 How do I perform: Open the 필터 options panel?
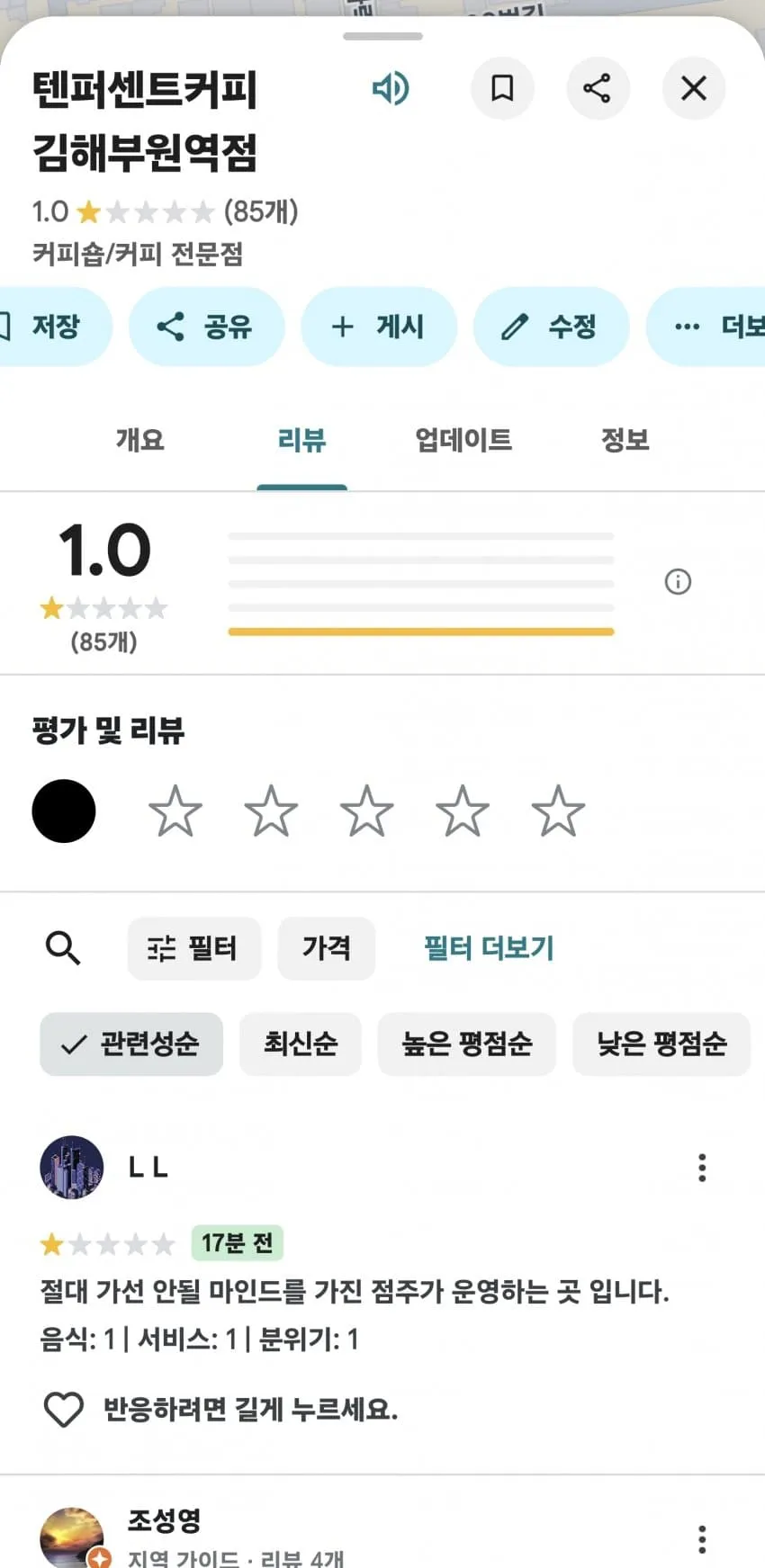[x=193, y=947]
